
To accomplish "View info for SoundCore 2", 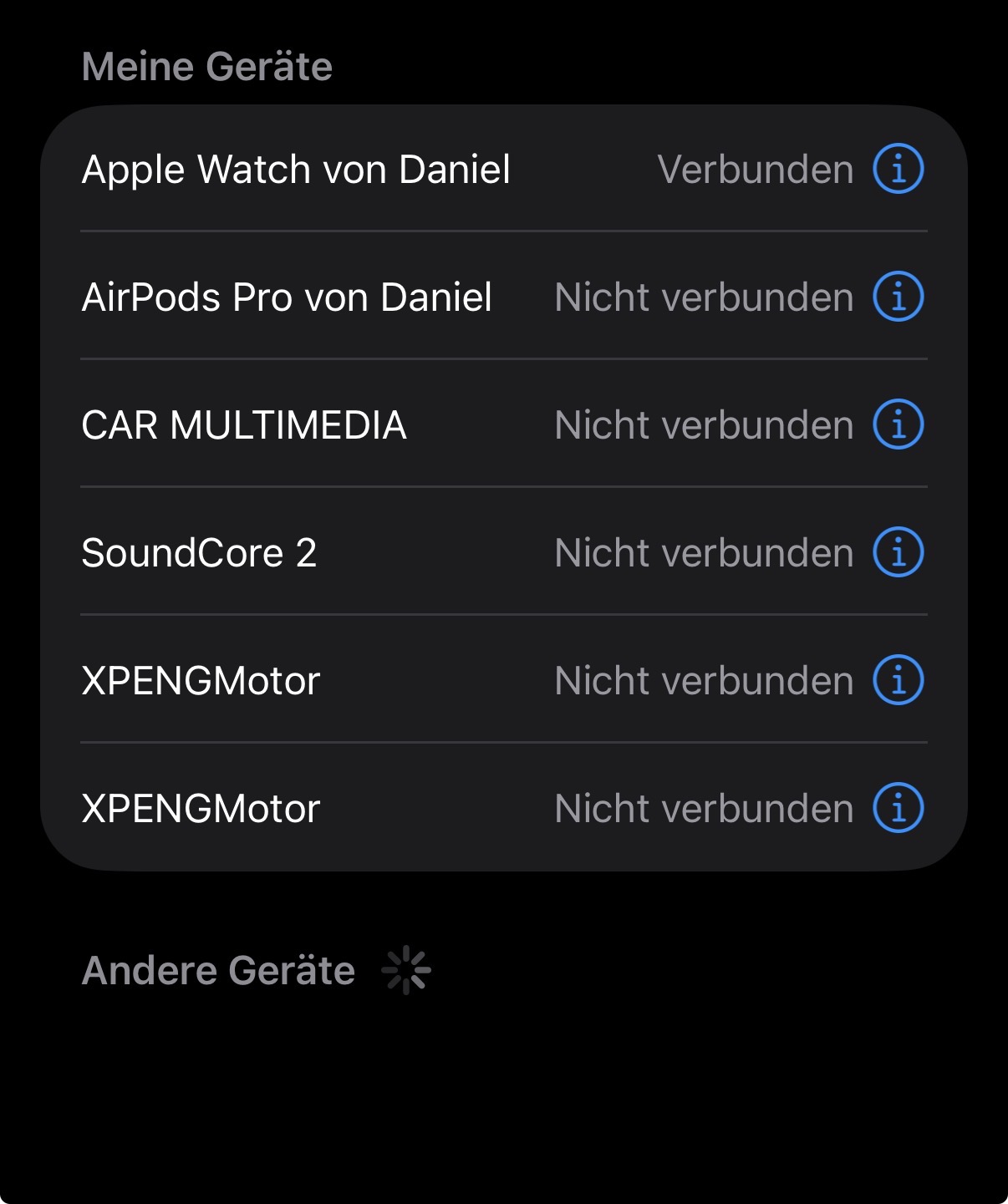I will [898, 552].
